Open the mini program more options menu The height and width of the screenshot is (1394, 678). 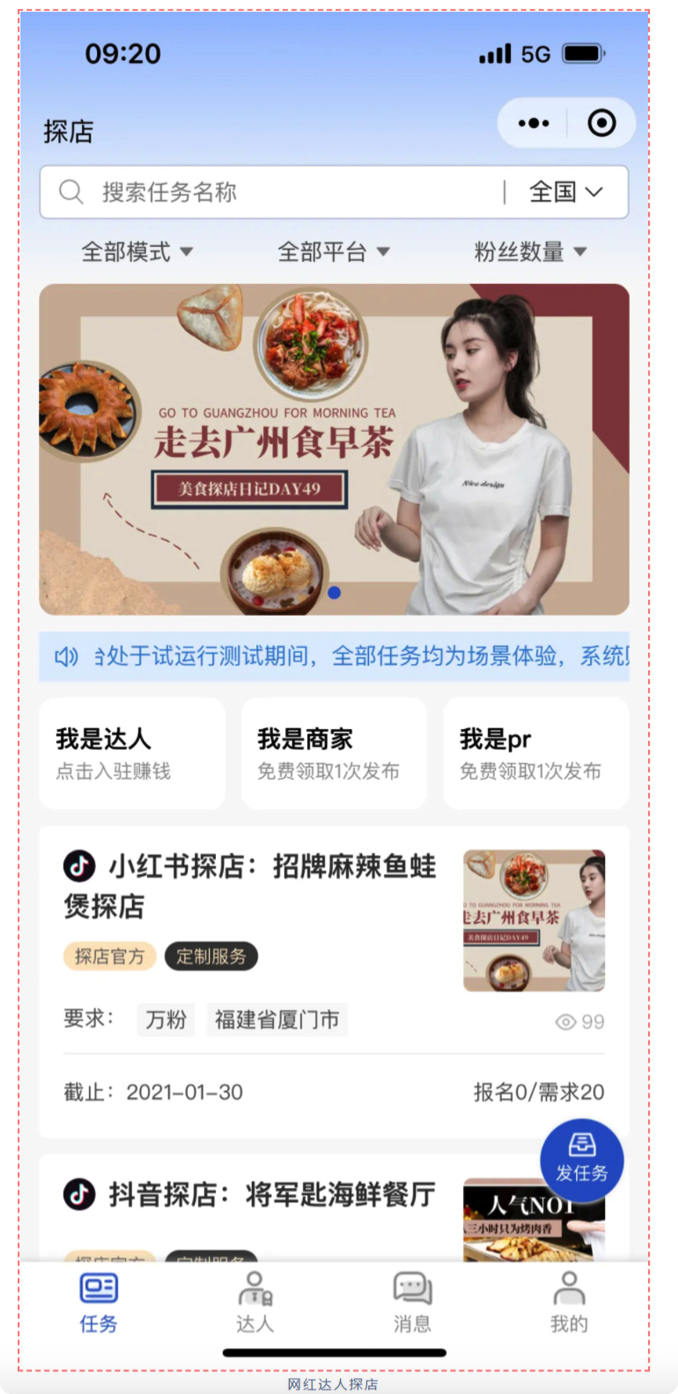534,123
